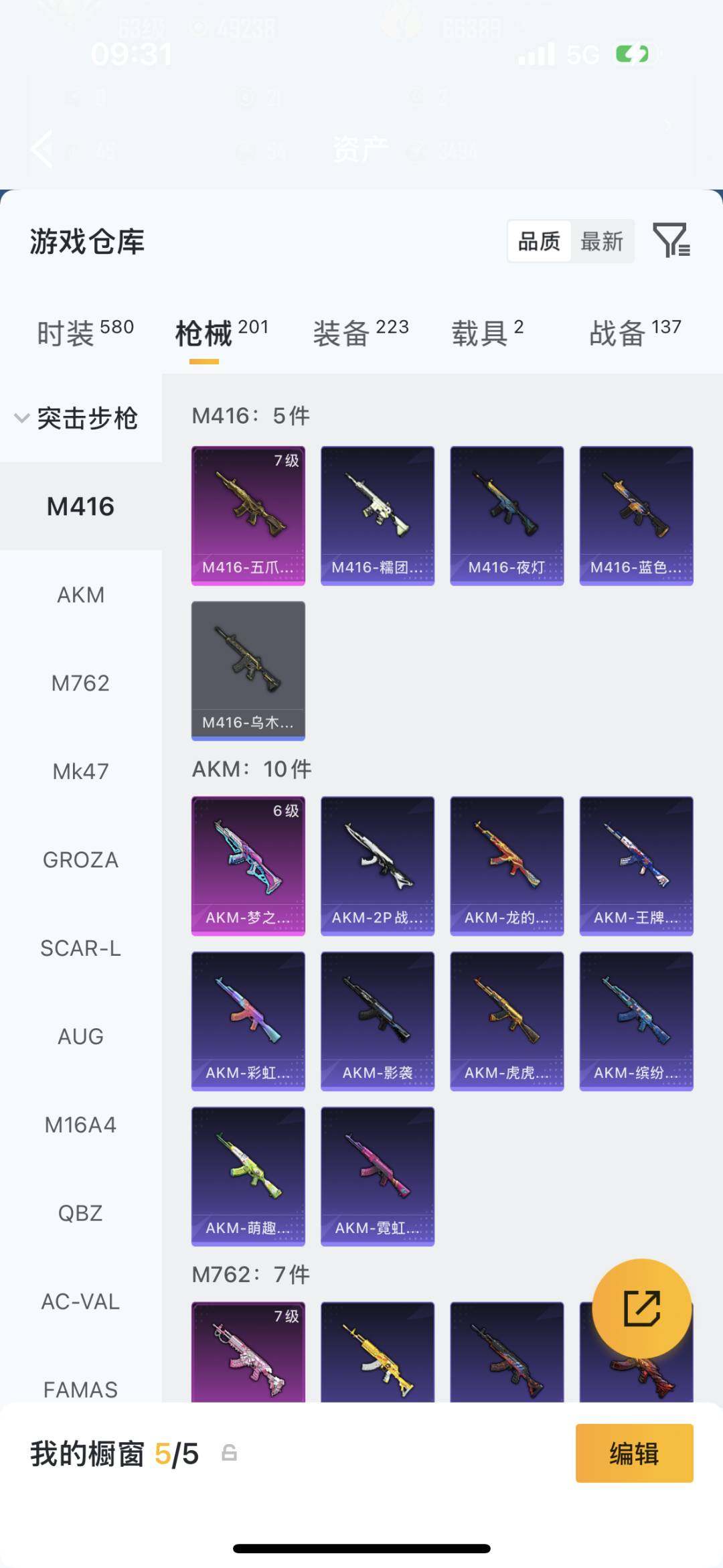Tap the orange floating share button
The height and width of the screenshot is (1568, 723).
pos(641,1308)
